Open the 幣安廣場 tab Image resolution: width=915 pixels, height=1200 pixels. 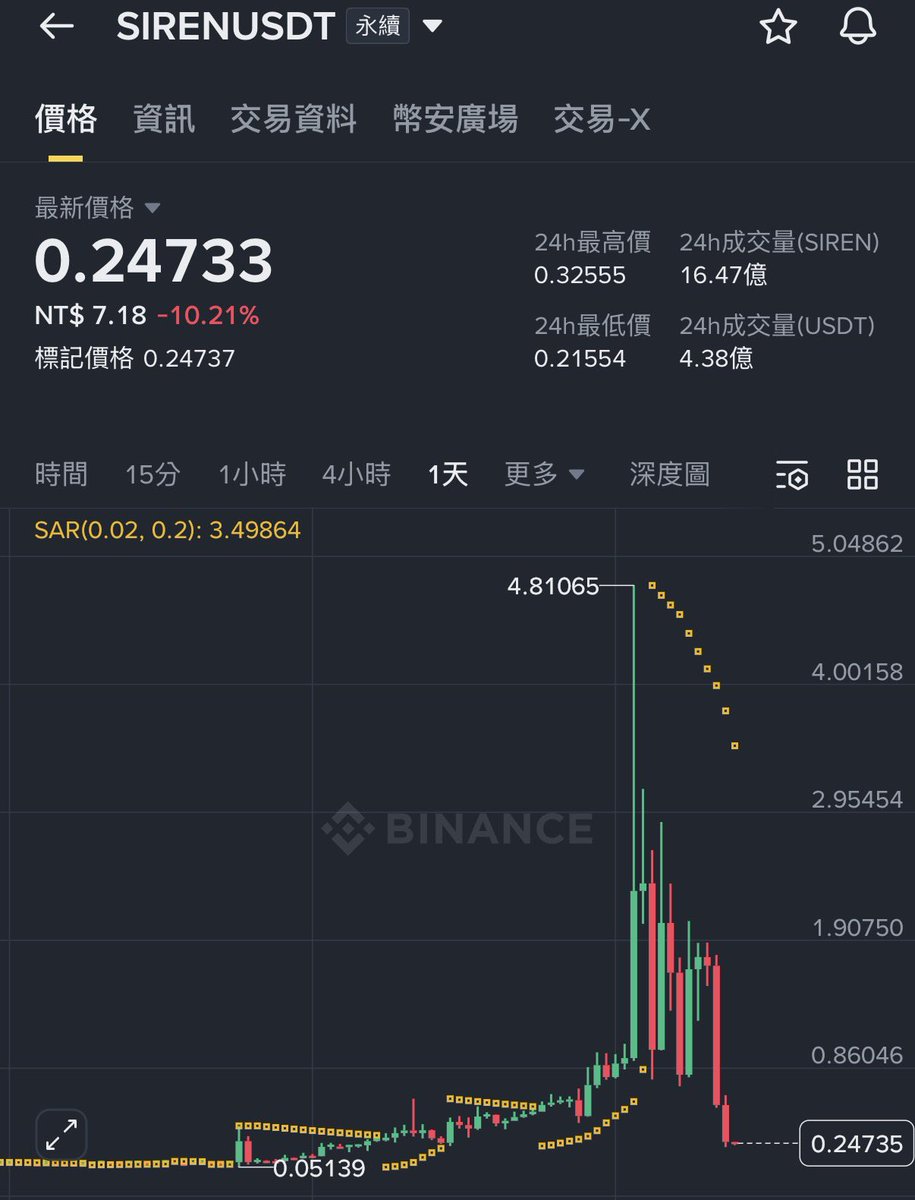pyautogui.click(x=455, y=120)
